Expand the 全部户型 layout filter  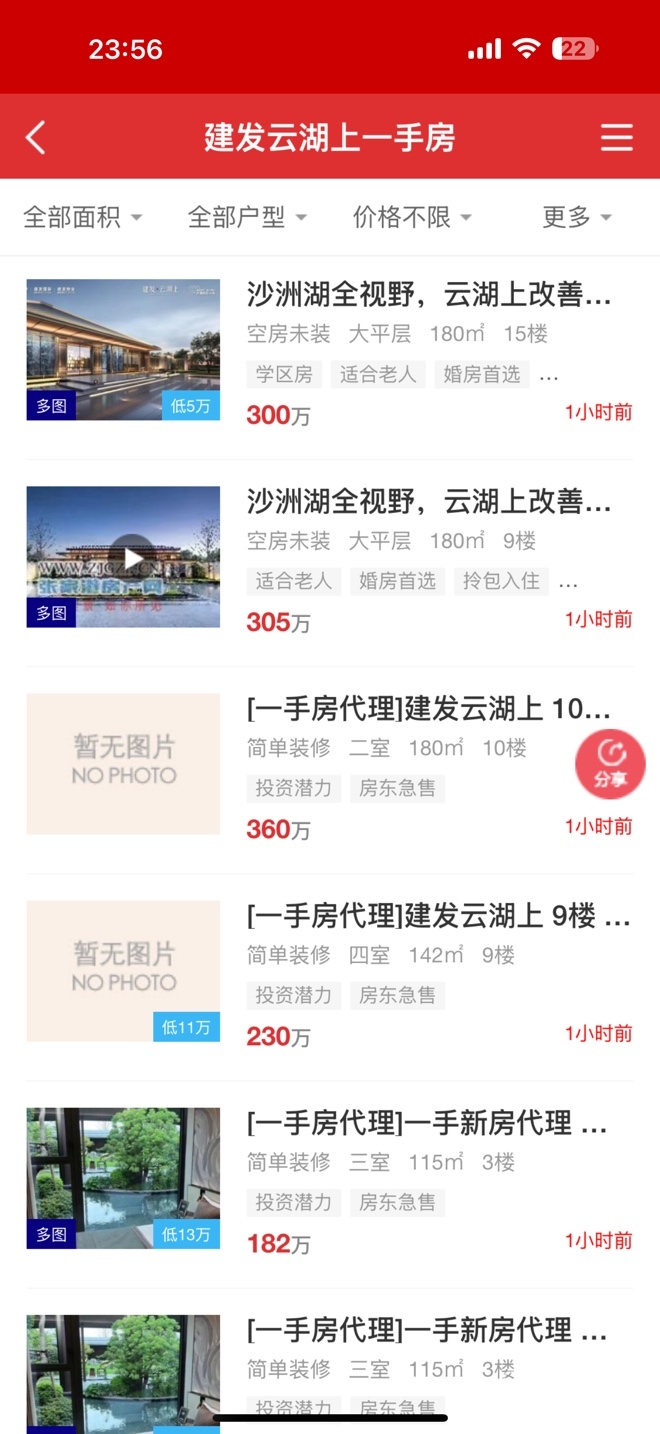pyautogui.click(x=247, y=217)
